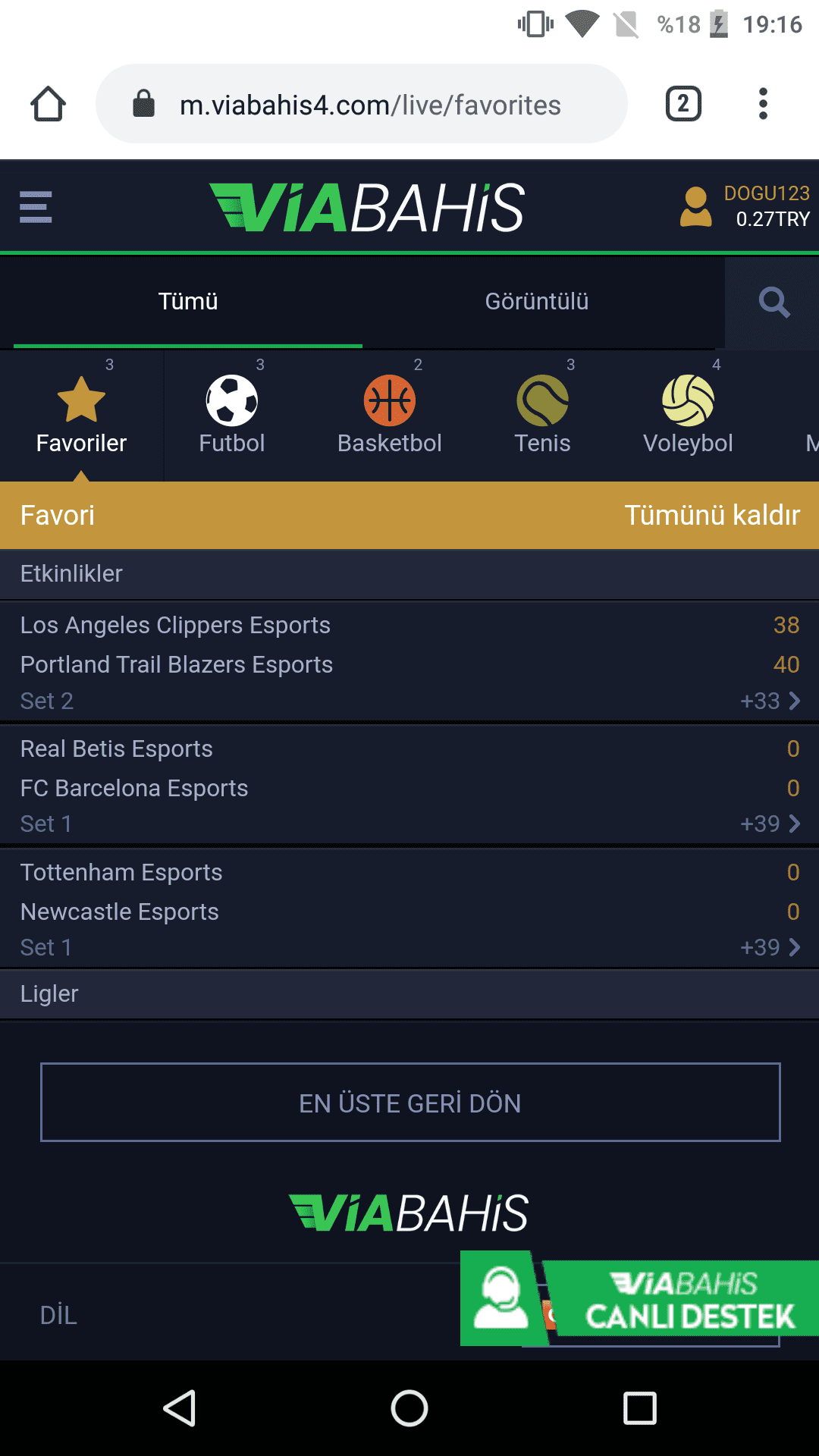Open the Canlı Destek live support chat
The height and width of the screenshot is (1456, 819).
(x=639, y=1298)
